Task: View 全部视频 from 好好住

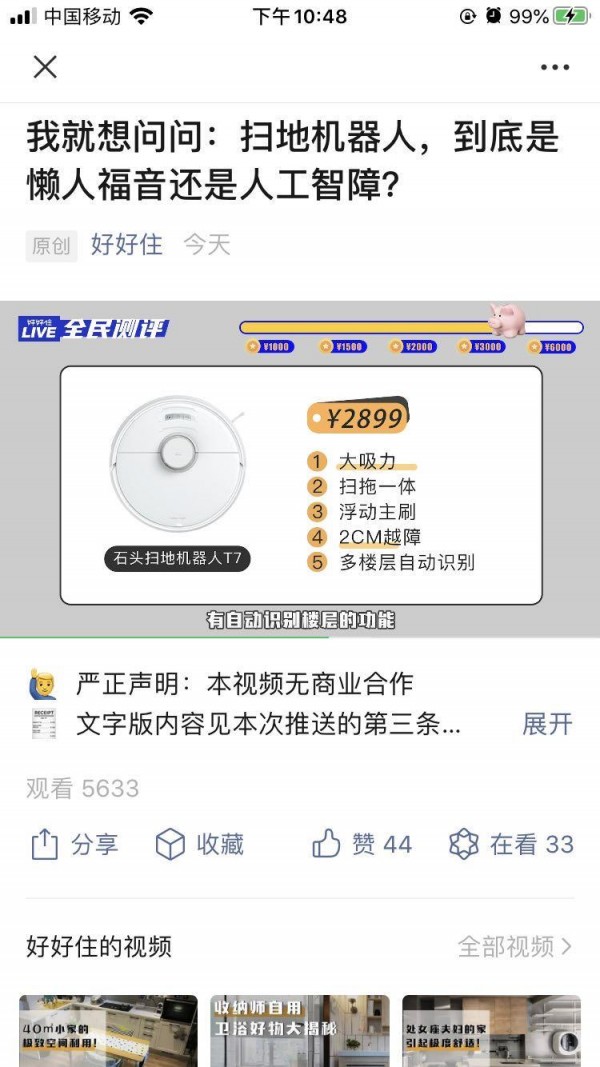Action: click(515, 946)
